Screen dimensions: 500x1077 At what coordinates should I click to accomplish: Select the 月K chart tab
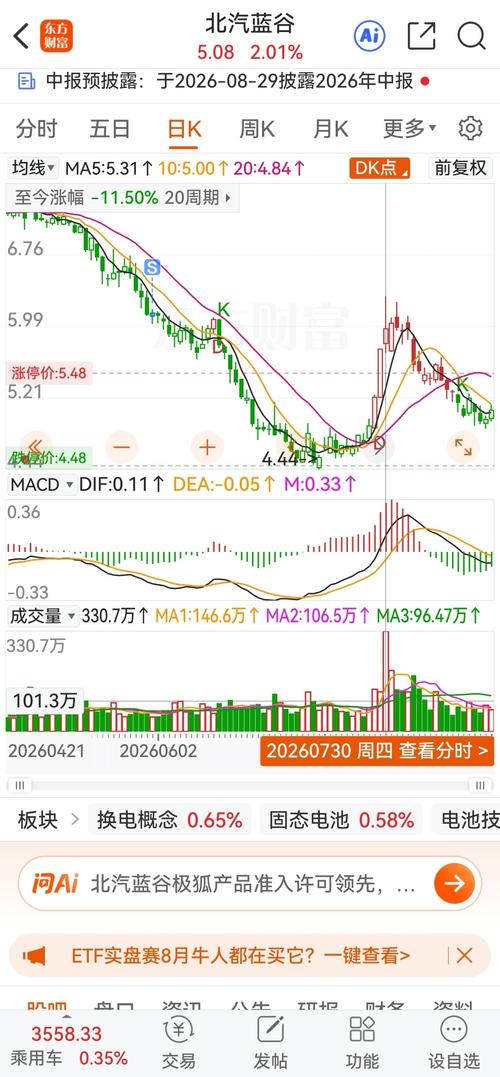(330, 128)
